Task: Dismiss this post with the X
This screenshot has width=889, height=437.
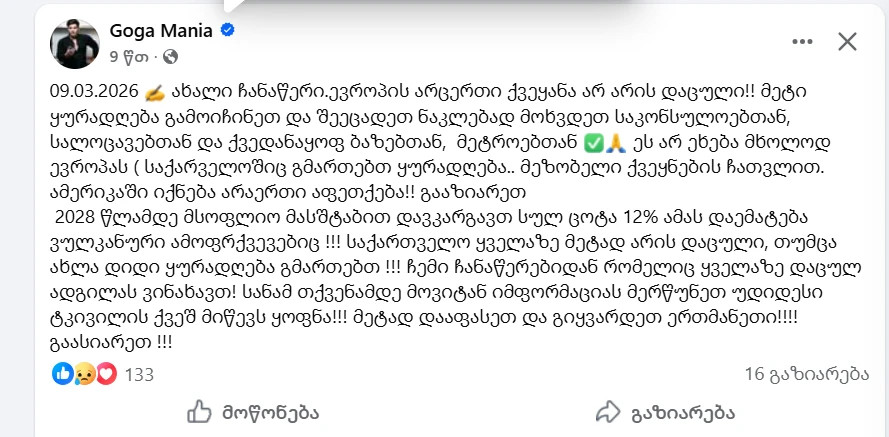Action: [847, 41]
